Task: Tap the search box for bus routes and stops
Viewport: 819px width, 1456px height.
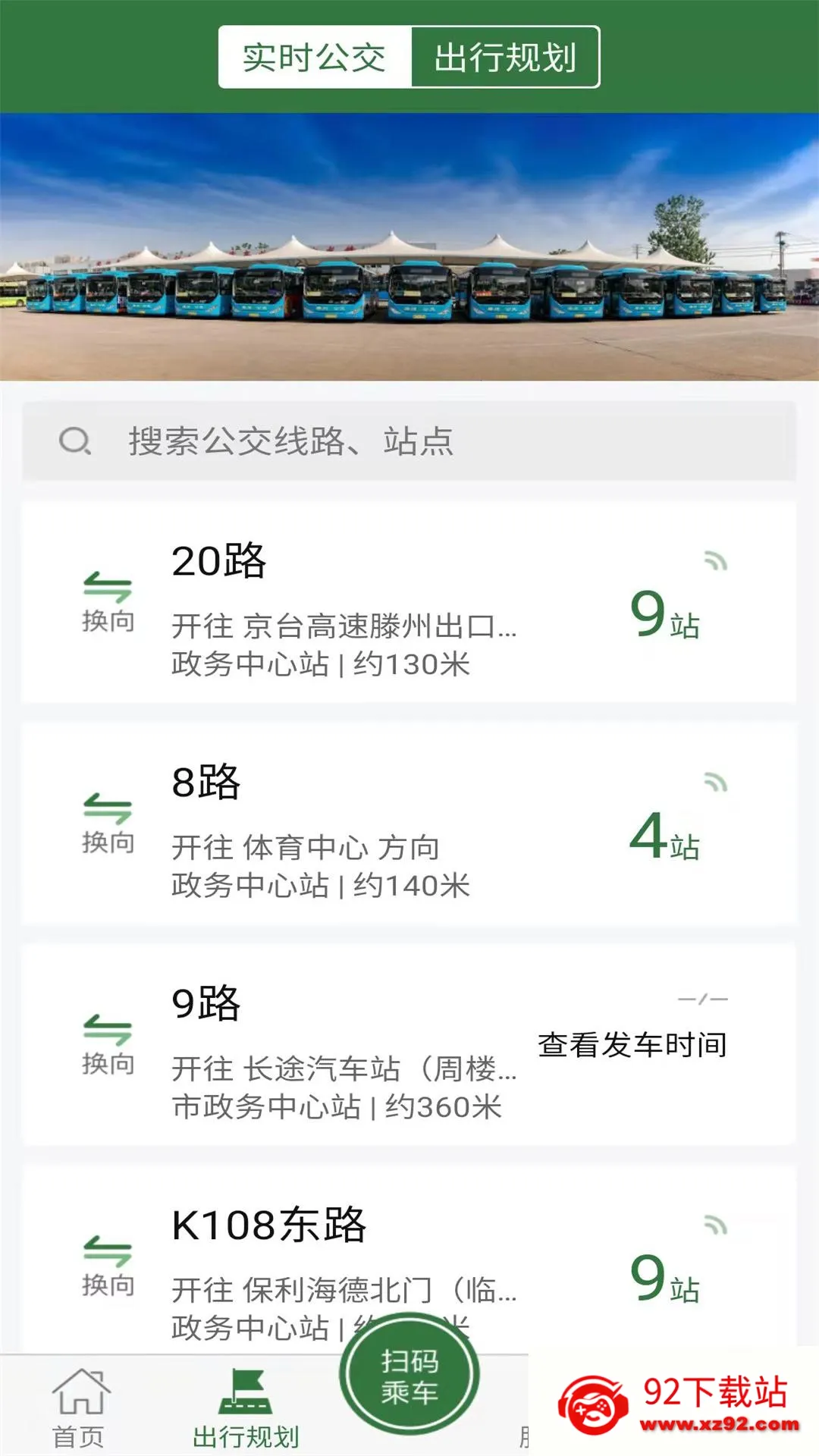Action: (x=409, y=441)
